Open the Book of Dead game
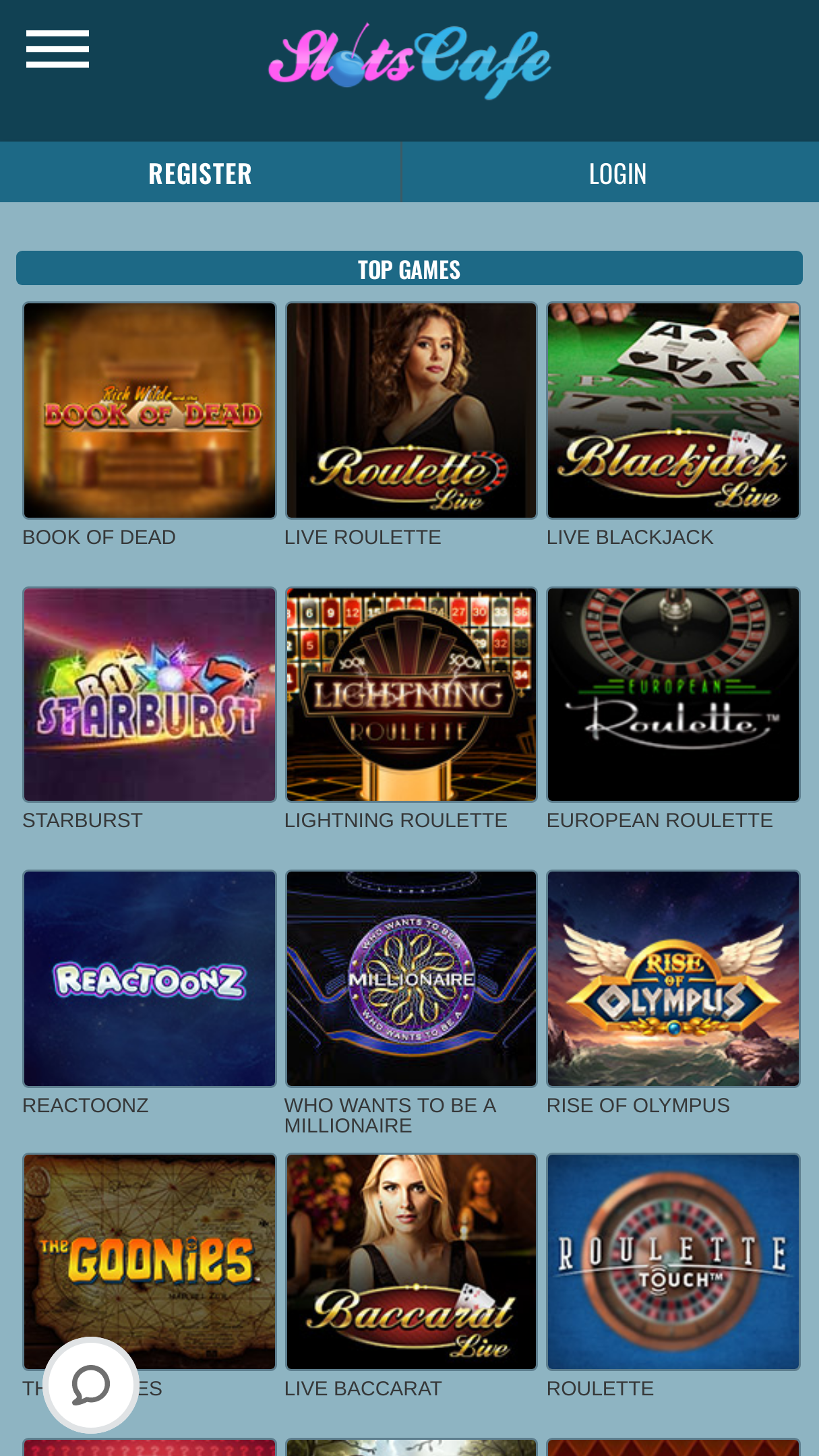819x1456 pixels. point(150,411)
